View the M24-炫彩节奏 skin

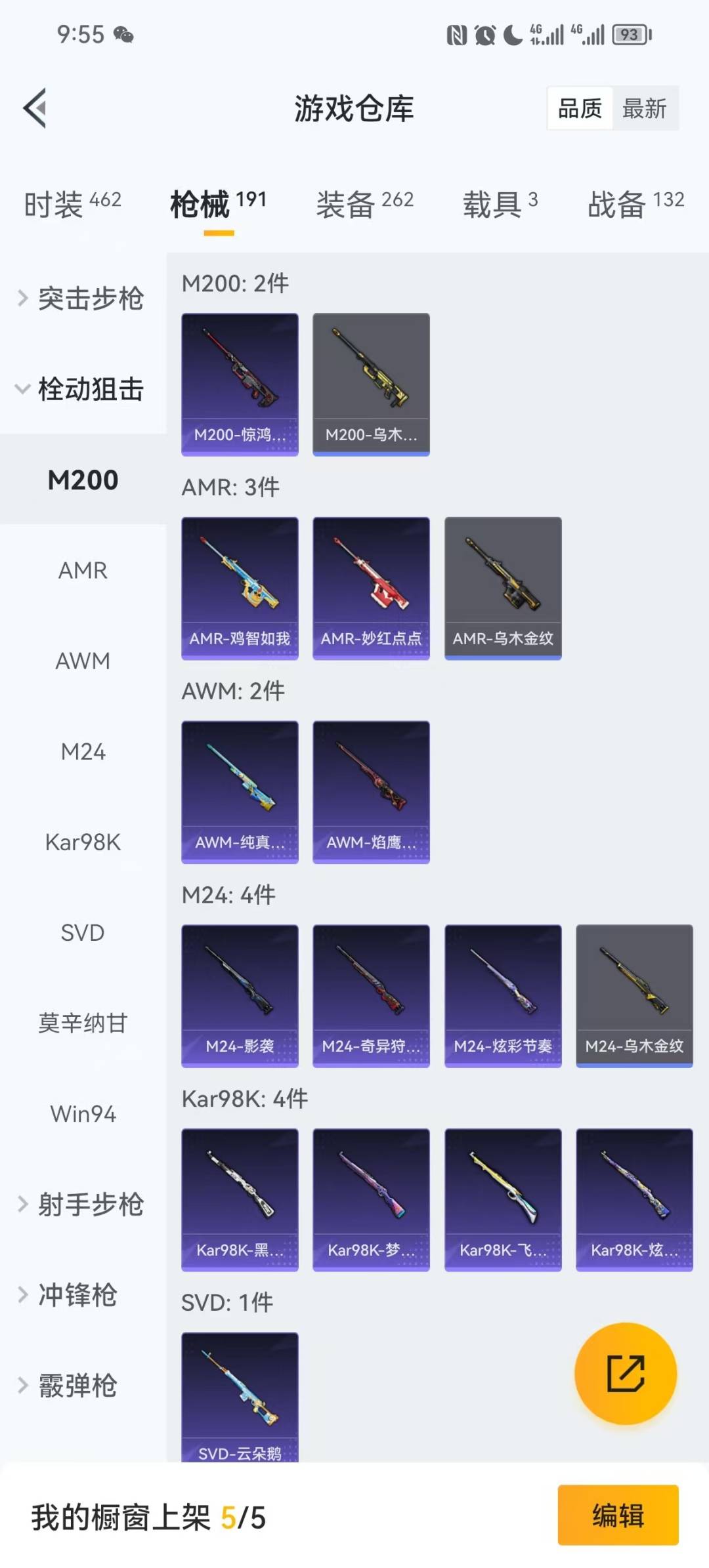[503, 995]
